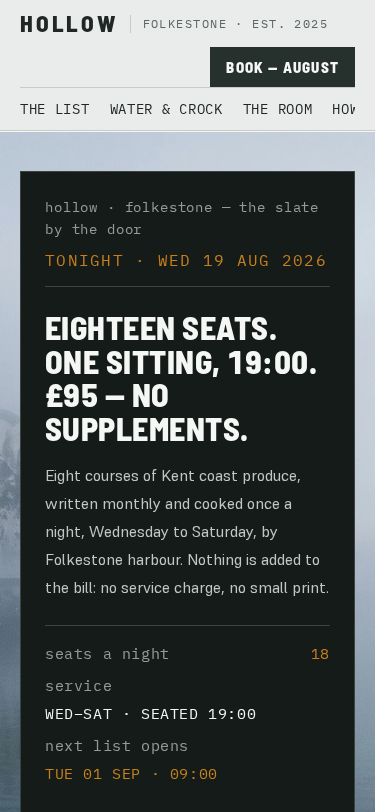375x812 pixels.
Task: Open The List nav link
Action: (54, 109)
